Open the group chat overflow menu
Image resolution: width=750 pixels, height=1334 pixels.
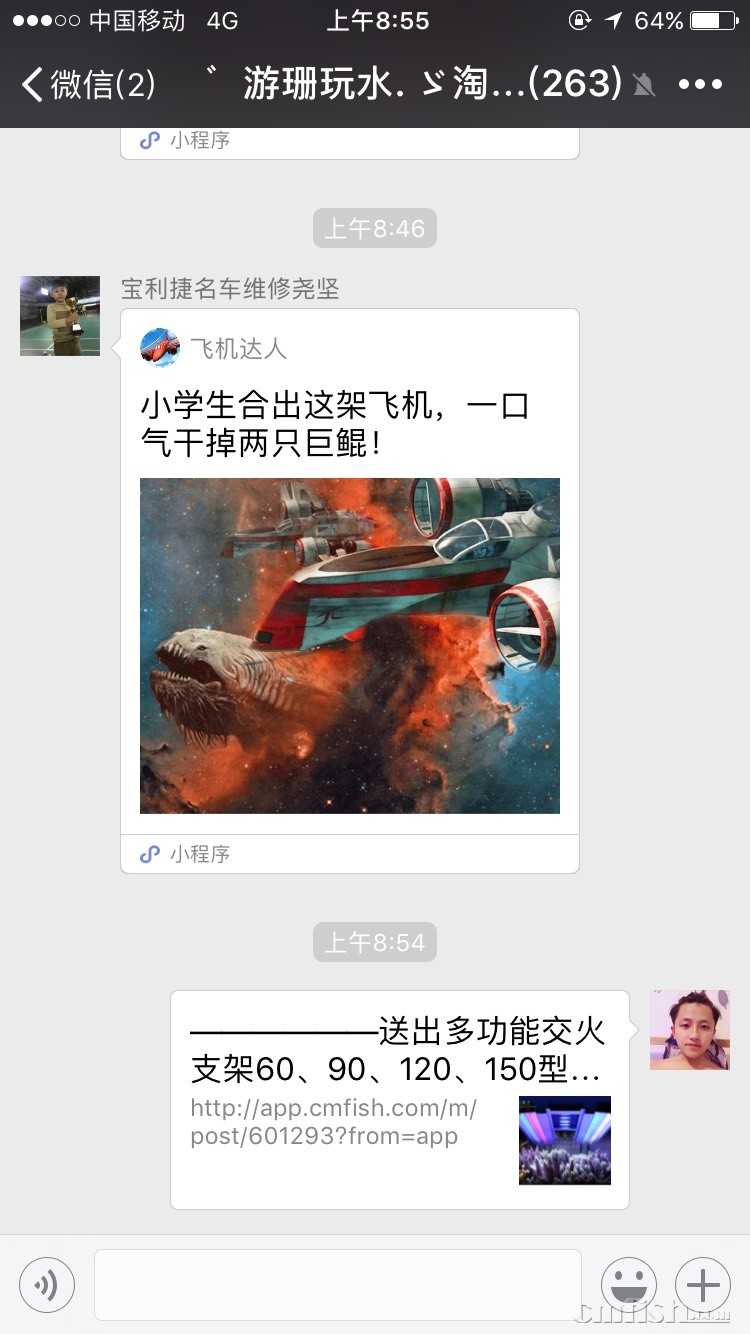click(699, 84)
